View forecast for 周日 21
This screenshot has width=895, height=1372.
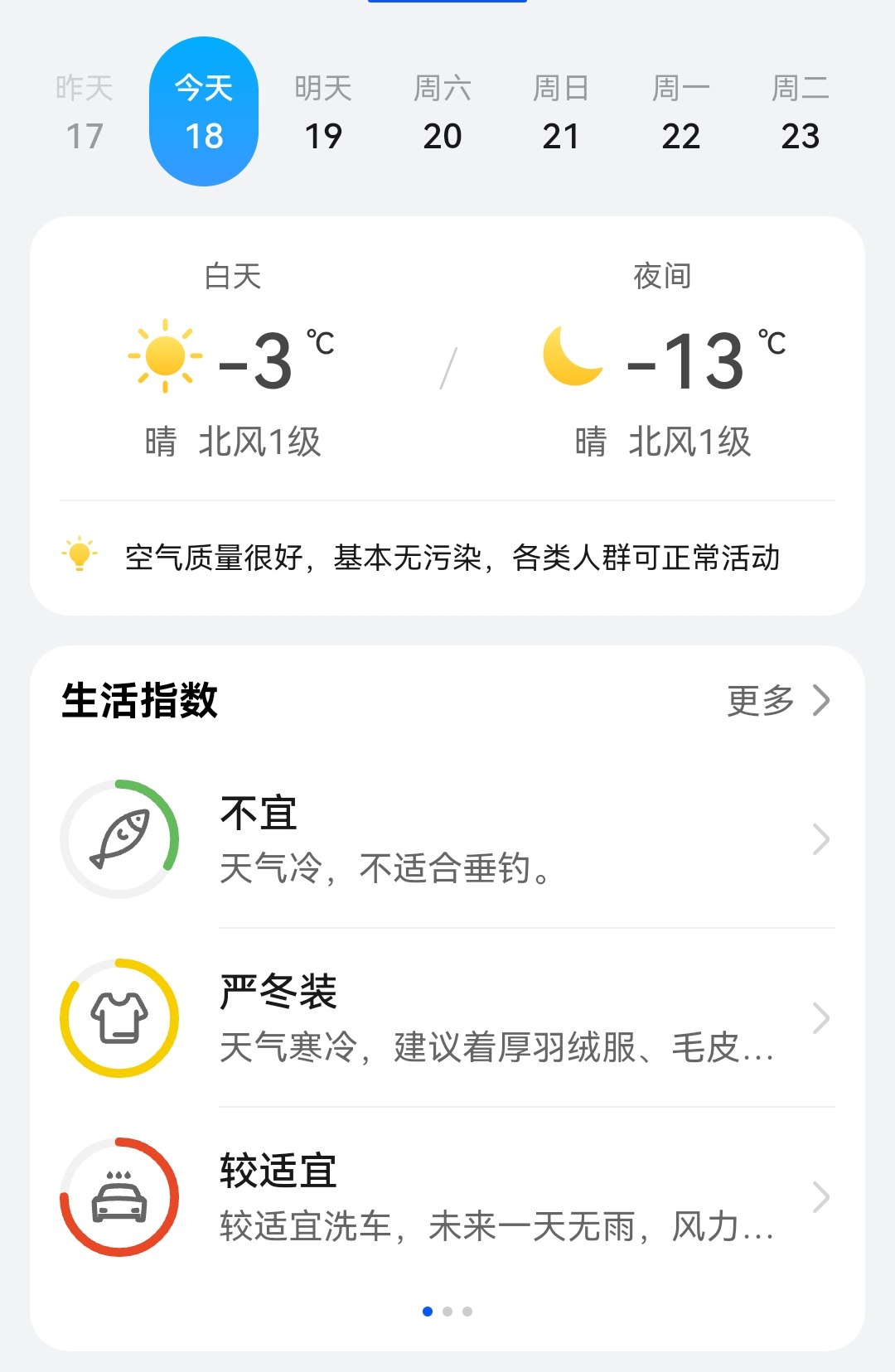561,112
